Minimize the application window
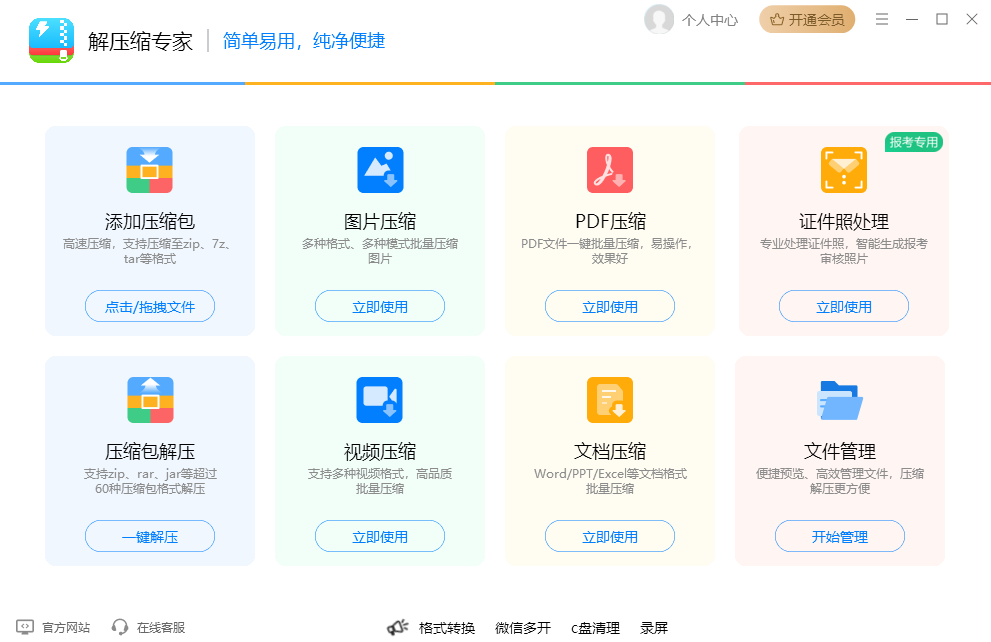Screen dimensions: 991x642 point(911,19)
